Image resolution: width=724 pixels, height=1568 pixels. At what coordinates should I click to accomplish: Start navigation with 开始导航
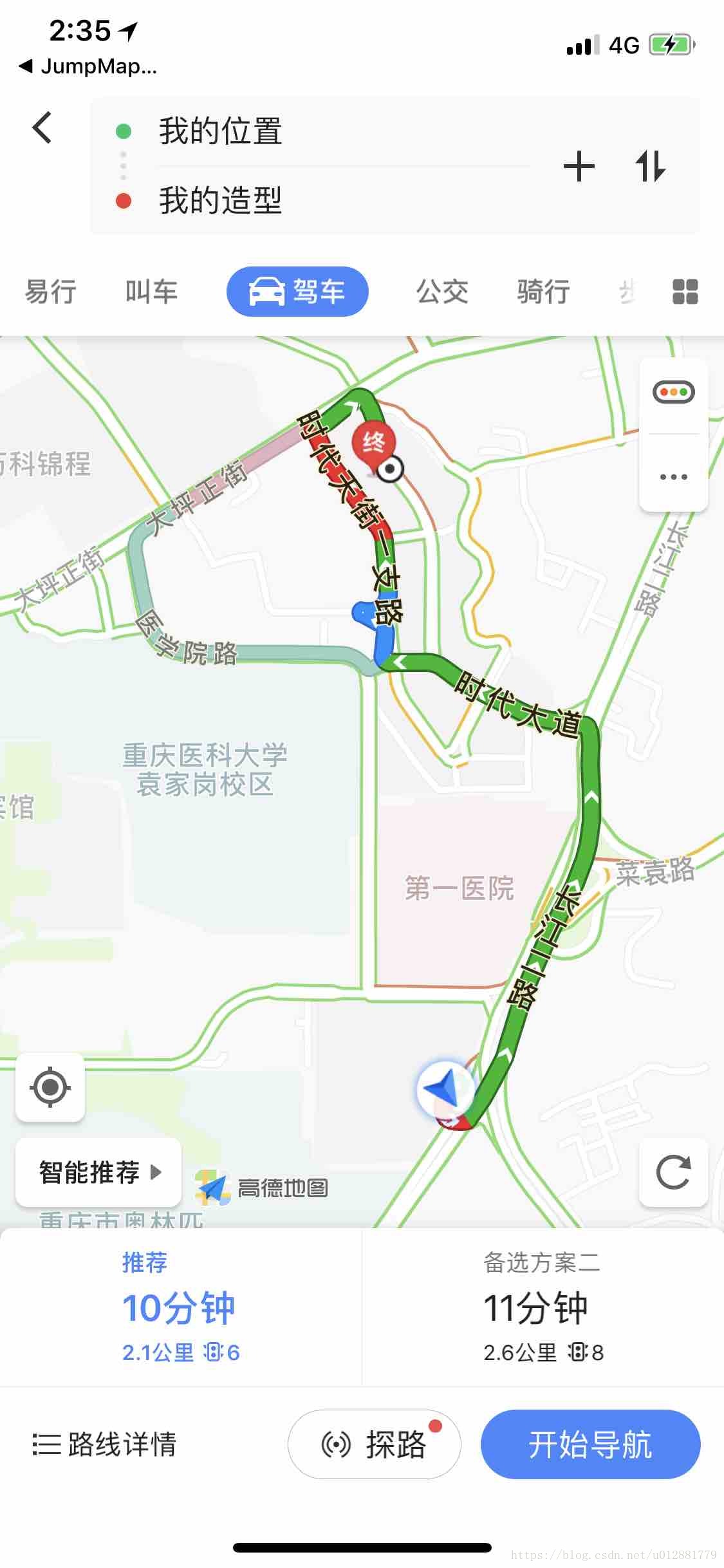(590, 1444)
